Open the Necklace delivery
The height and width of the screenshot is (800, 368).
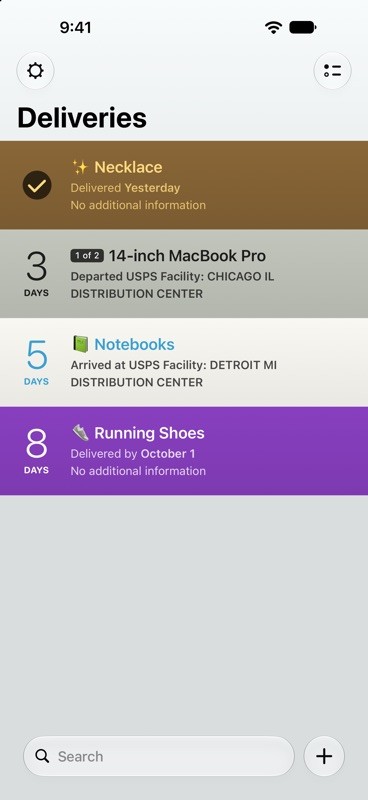point(184,185)
